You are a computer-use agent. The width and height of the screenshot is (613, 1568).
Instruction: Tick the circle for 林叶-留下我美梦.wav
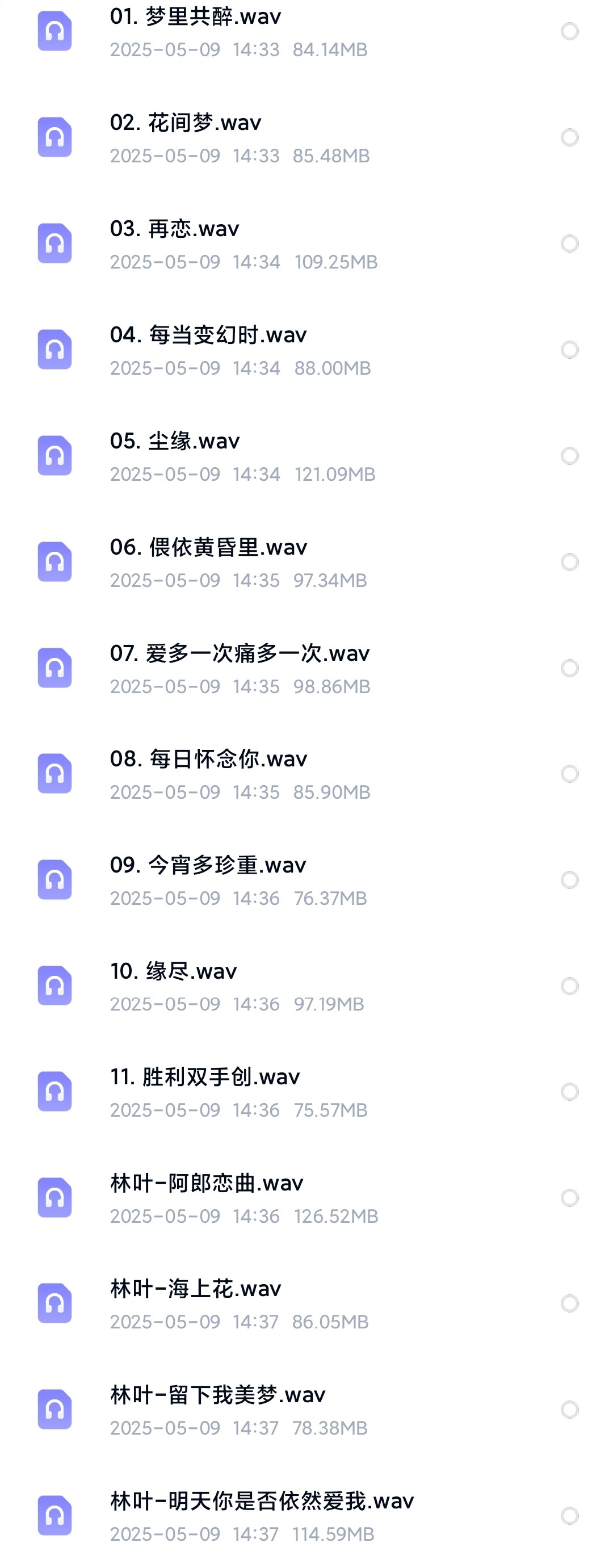point(569,1410)
